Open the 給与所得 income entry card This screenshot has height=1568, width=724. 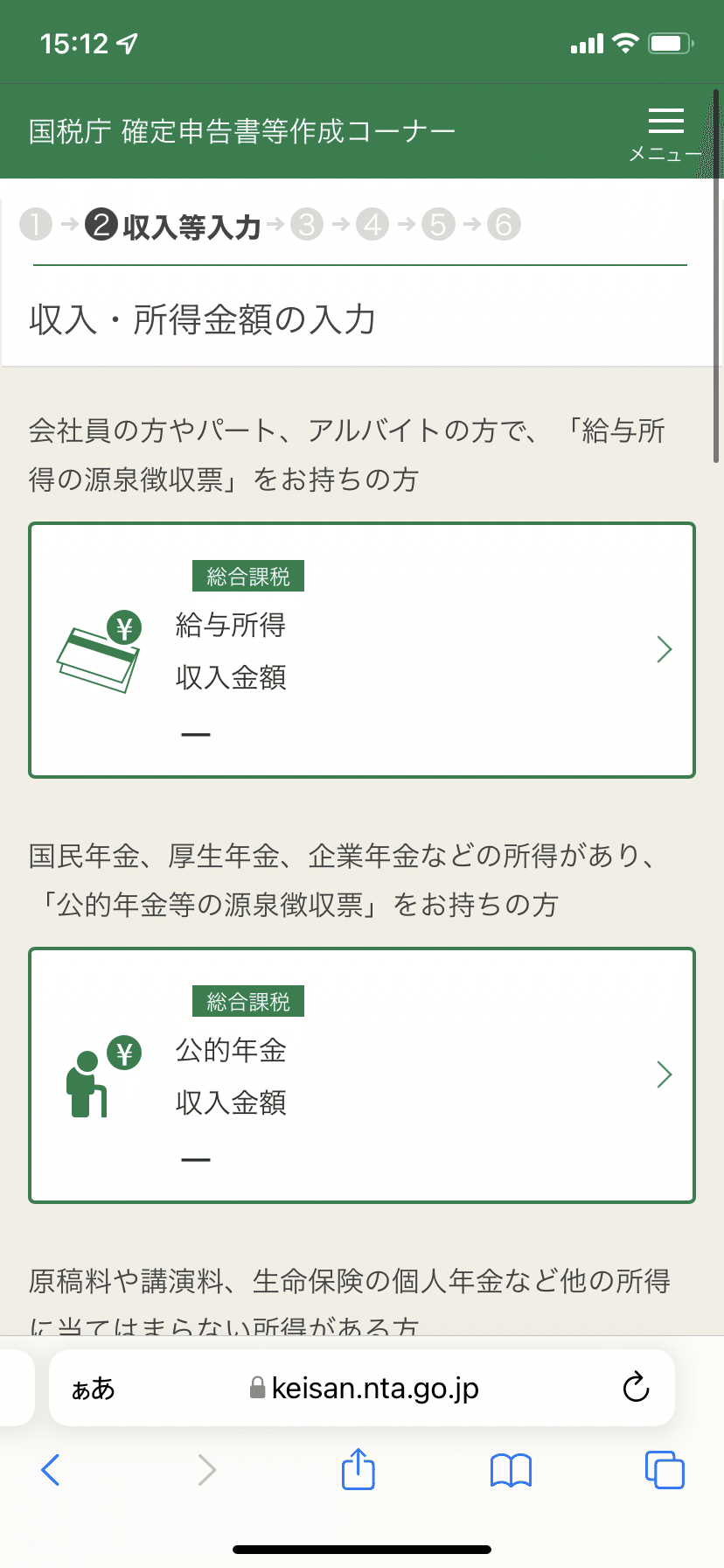coord(362,650)
